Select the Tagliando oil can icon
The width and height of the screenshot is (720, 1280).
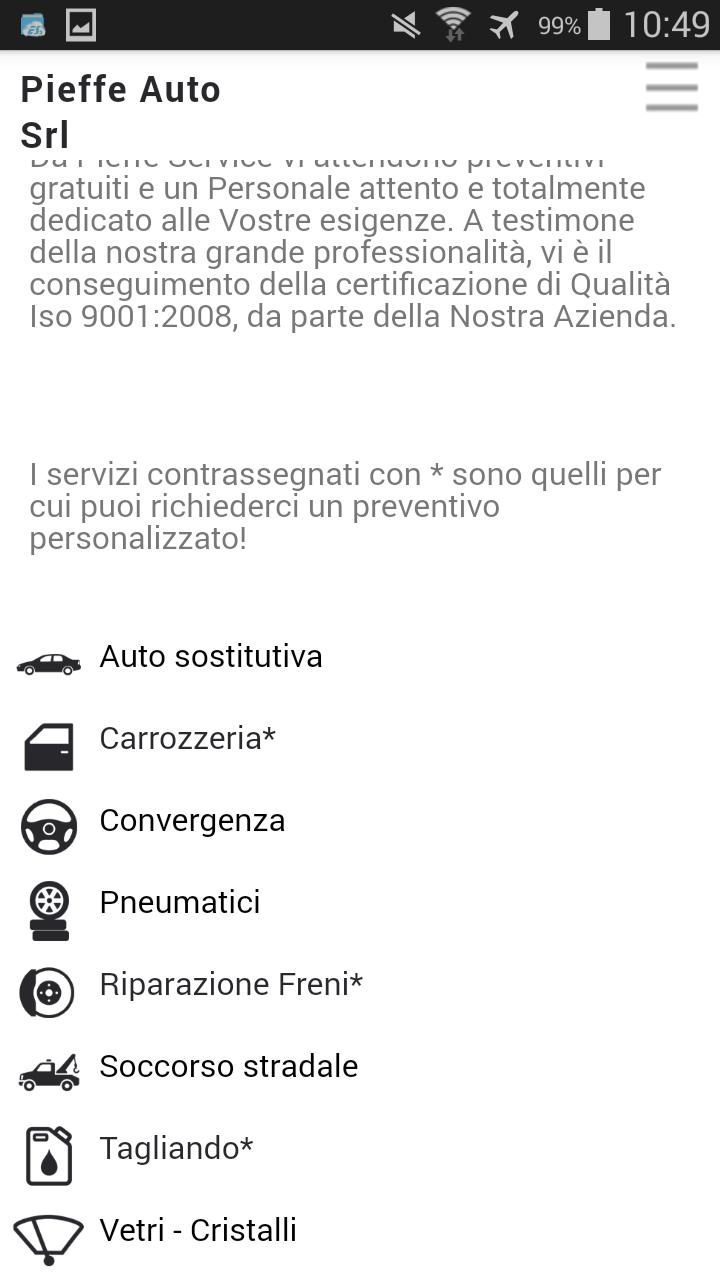(47, 1155)
